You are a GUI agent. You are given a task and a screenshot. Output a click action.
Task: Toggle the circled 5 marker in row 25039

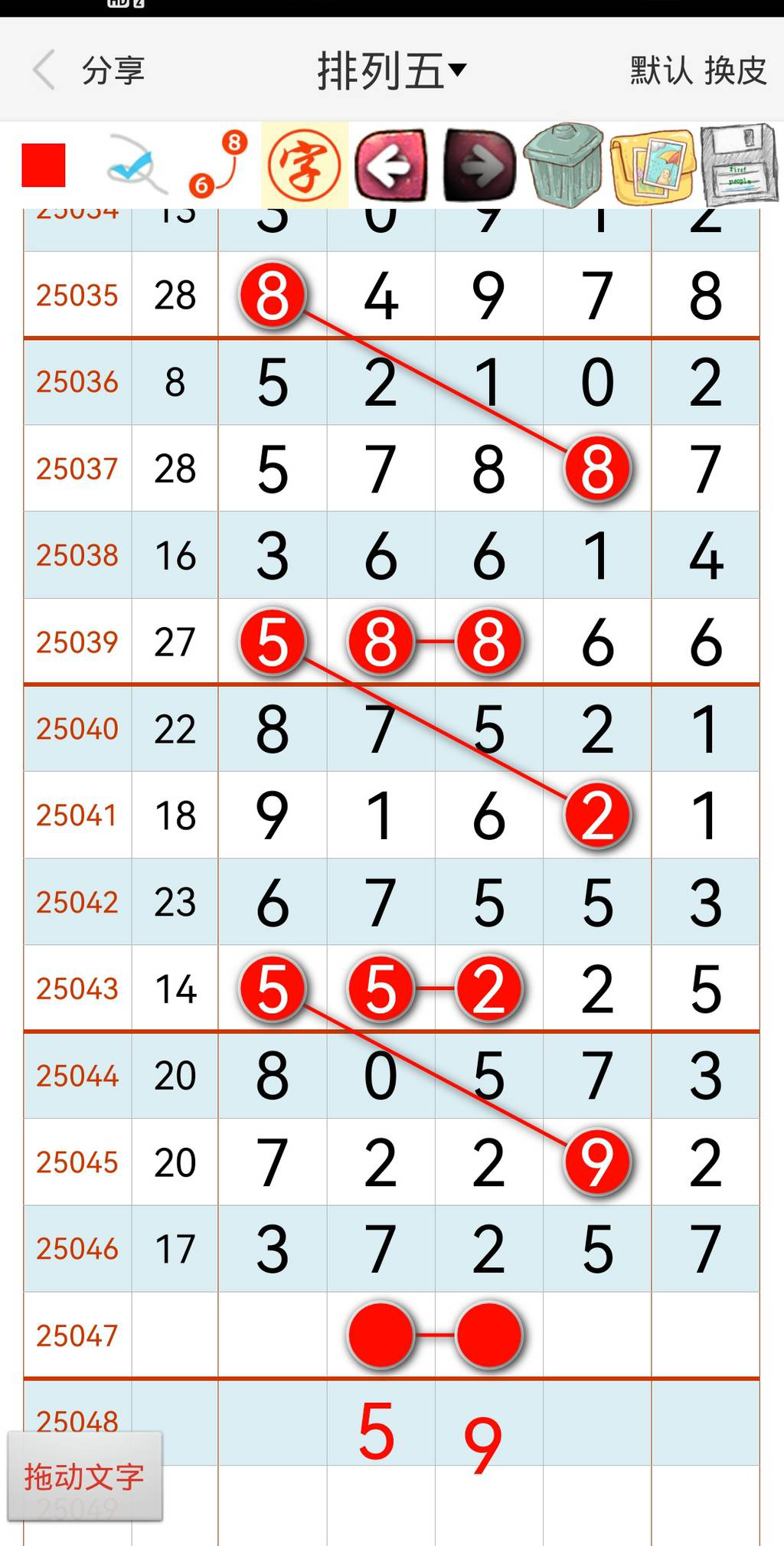[x=273, y=642]
